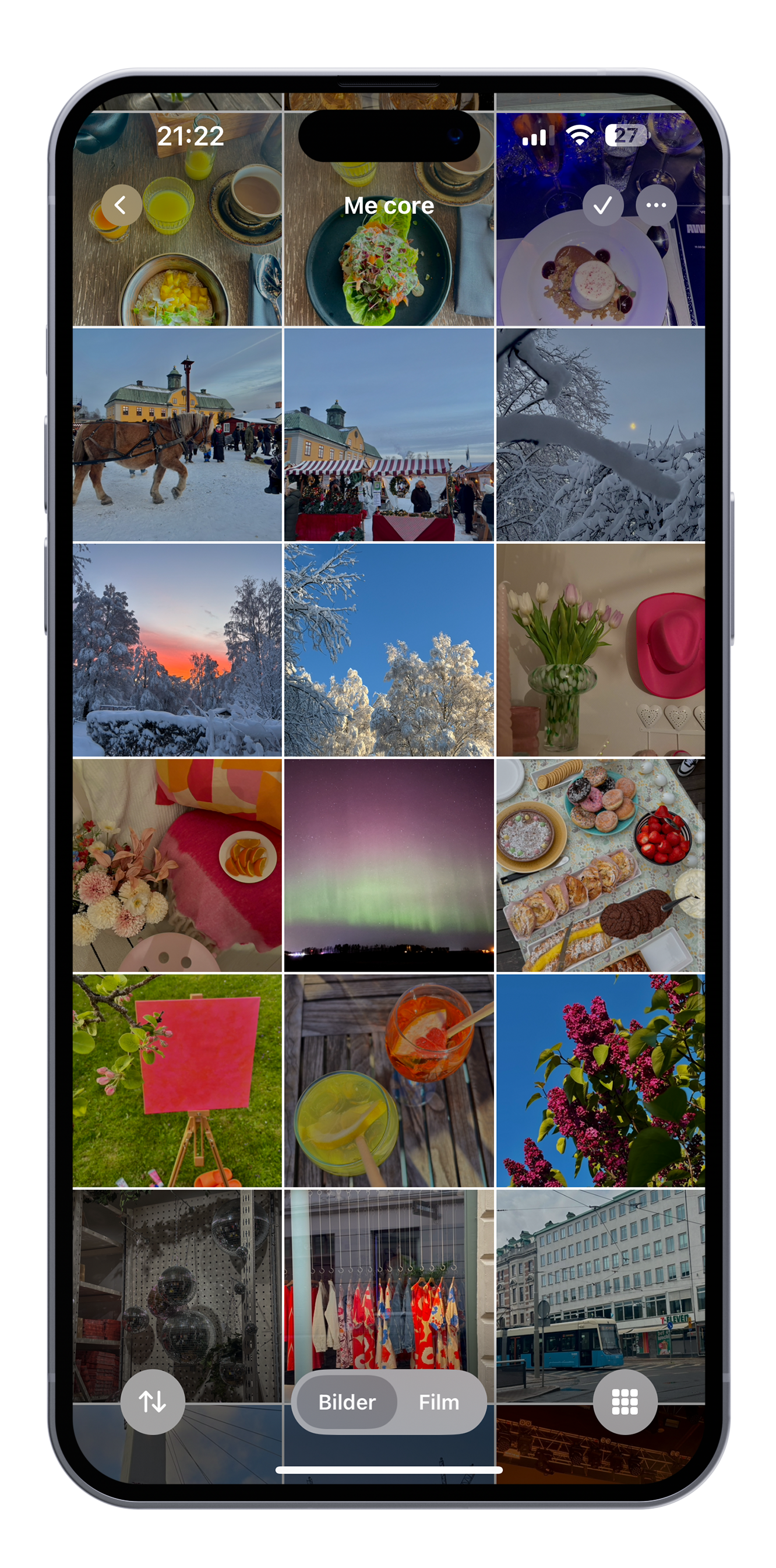Open the lilac blossoms photo

600,1080
